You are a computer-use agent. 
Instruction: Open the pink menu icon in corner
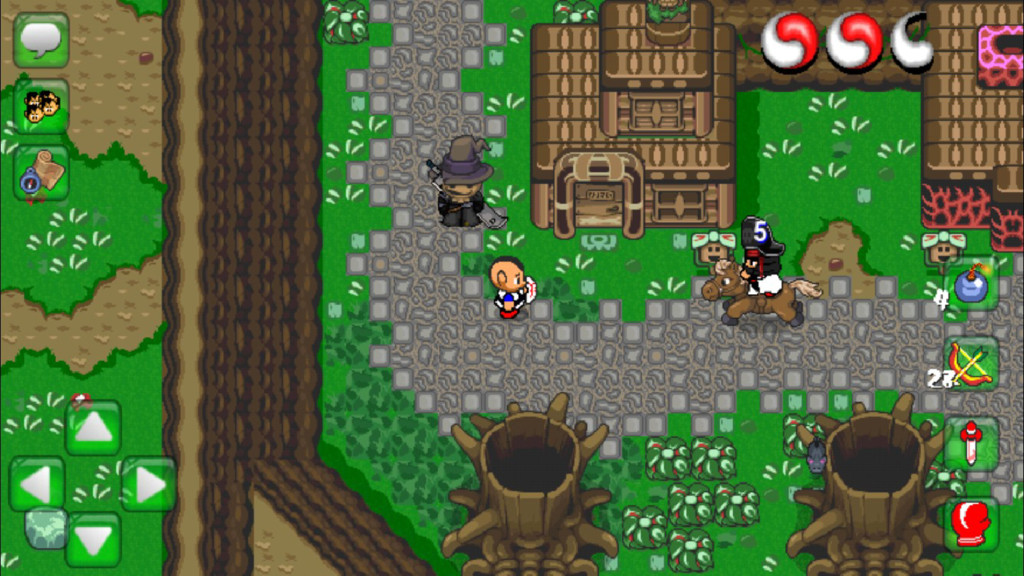coord(1000,54)
